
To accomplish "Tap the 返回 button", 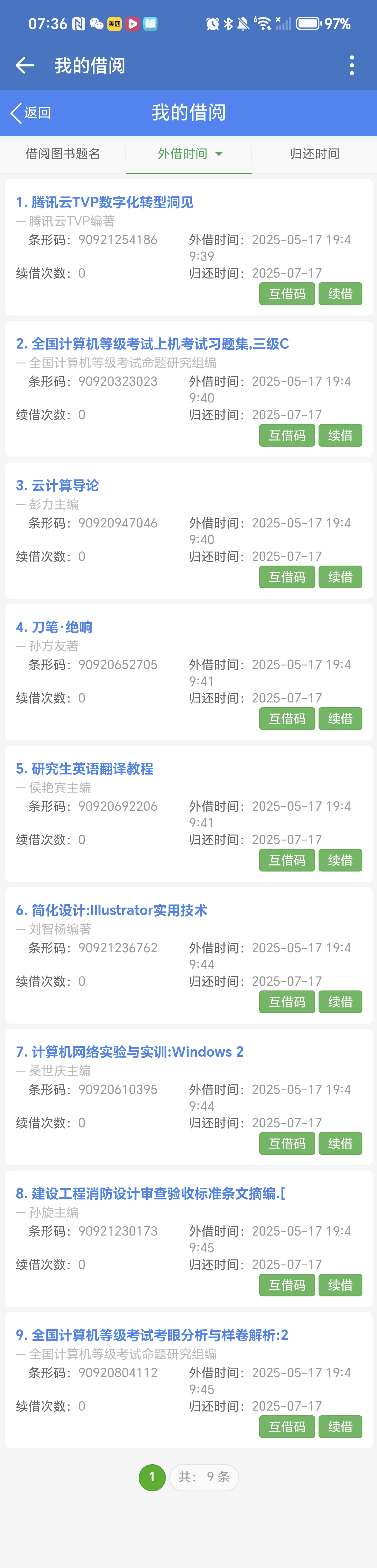I will coord(31,113).
